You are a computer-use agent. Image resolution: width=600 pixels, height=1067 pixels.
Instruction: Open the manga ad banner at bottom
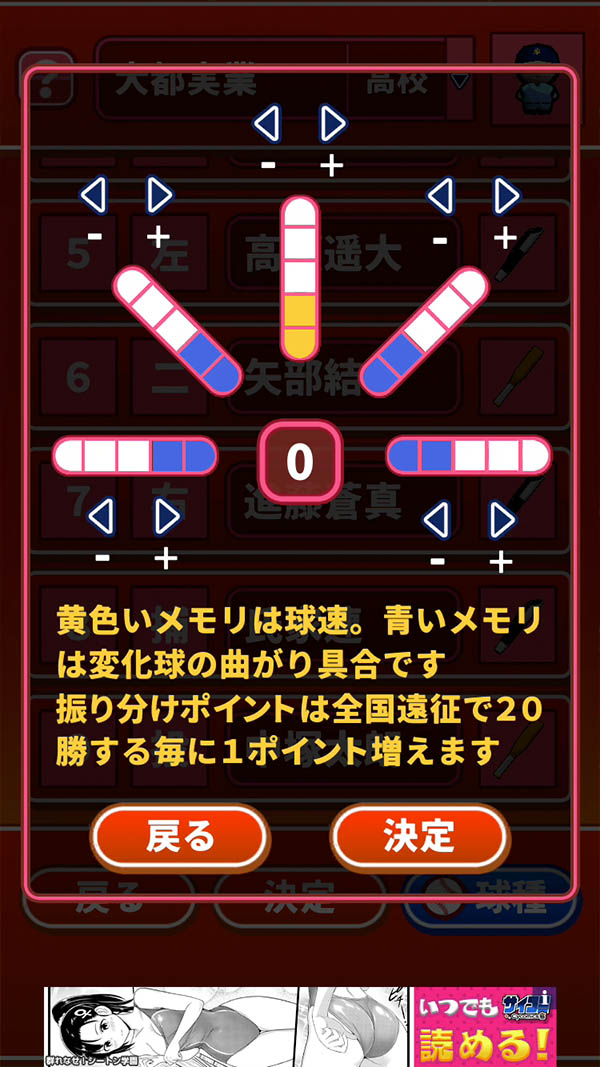[x=300, y=1026]
